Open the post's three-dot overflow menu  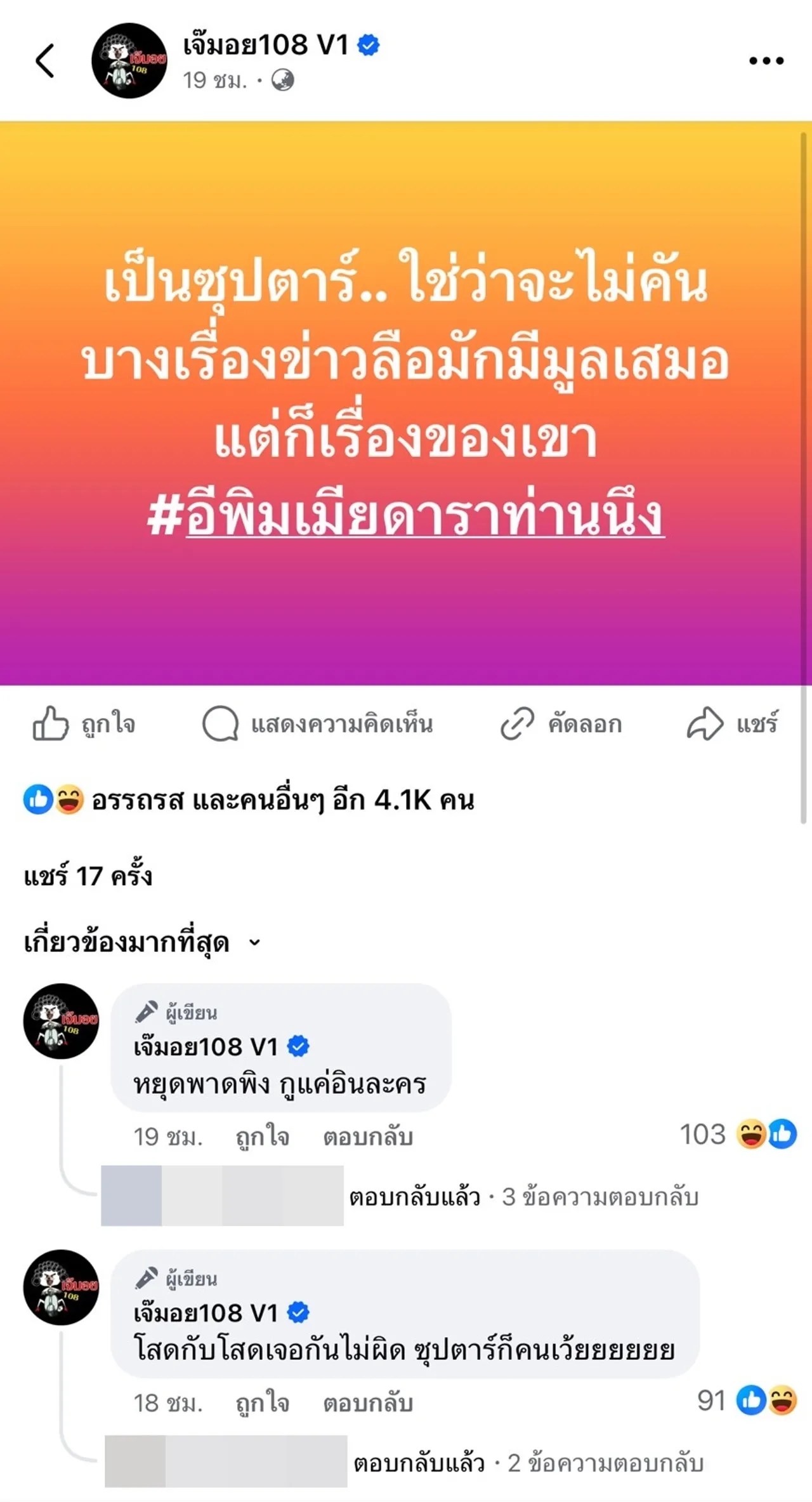766,62
